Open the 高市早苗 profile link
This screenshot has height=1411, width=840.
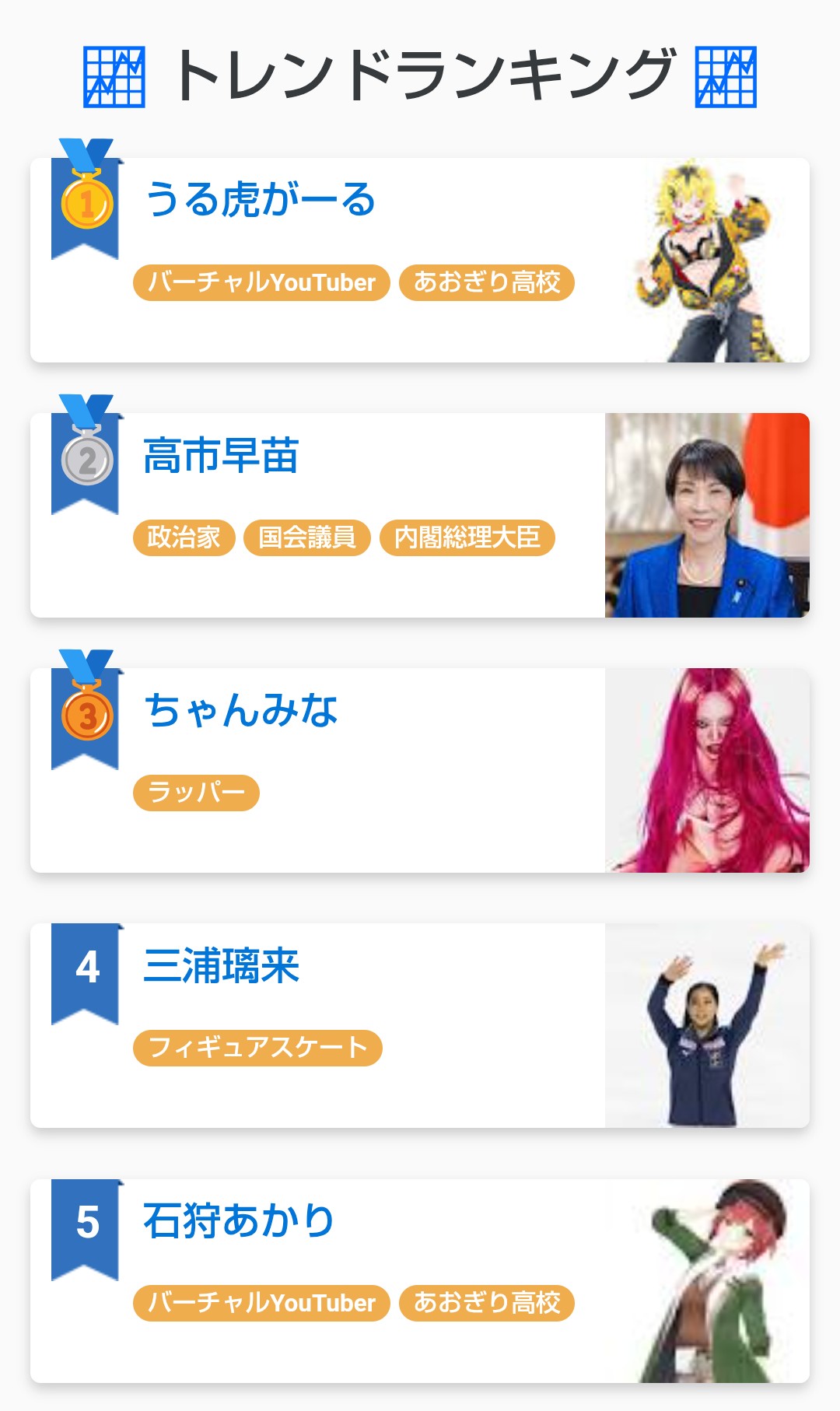(221, 456)
